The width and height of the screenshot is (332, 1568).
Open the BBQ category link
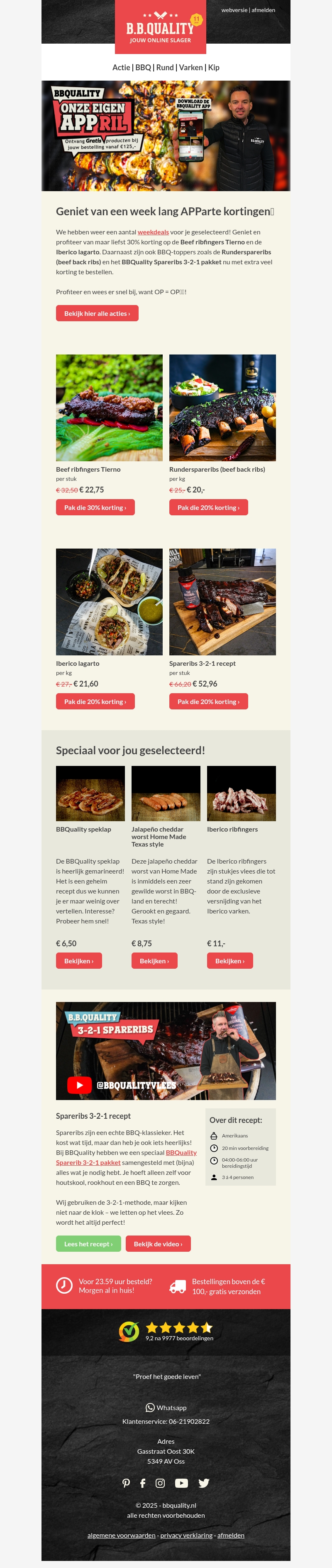[x=143, y=68]
